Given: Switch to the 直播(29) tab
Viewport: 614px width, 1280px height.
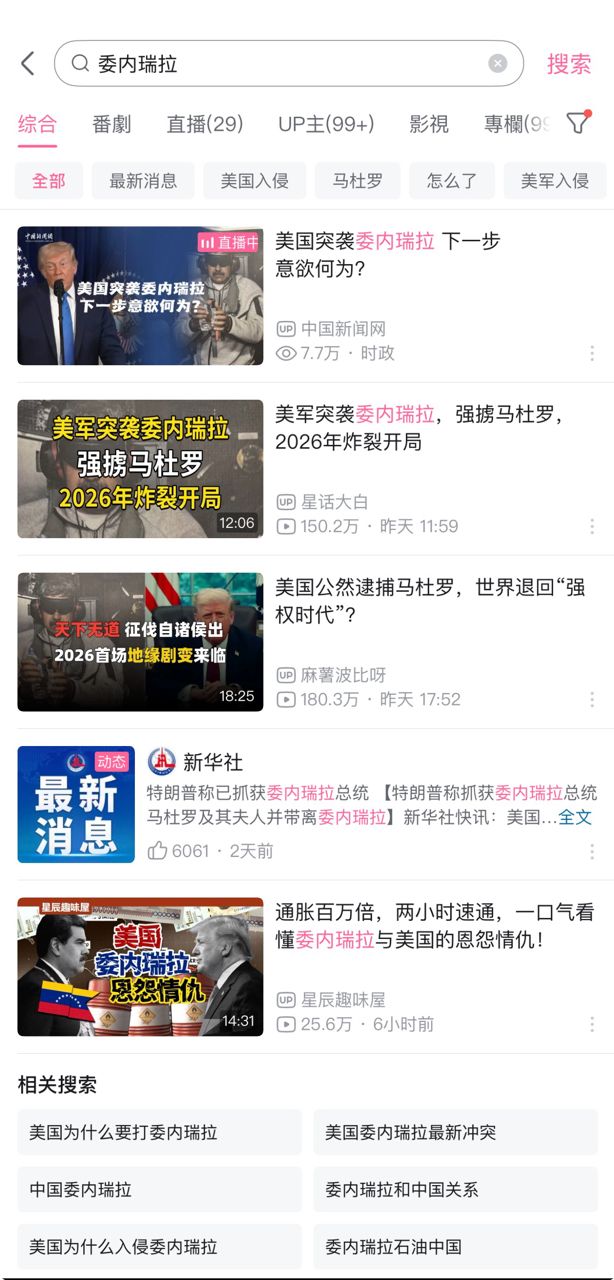Looking at the screenshot, I should tap(205, 124).
